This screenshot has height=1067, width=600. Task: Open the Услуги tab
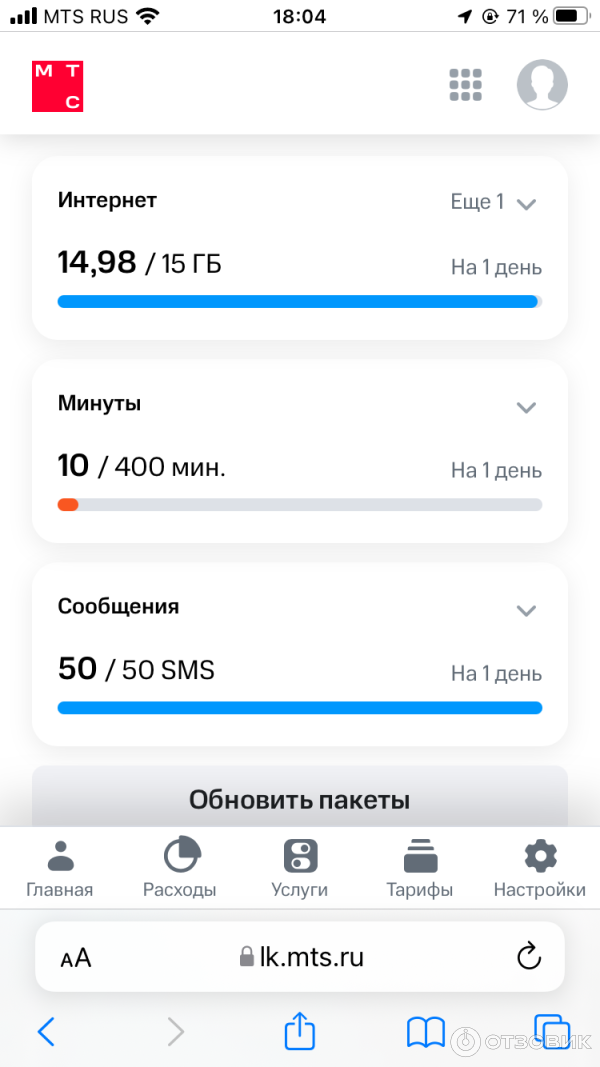300,870
